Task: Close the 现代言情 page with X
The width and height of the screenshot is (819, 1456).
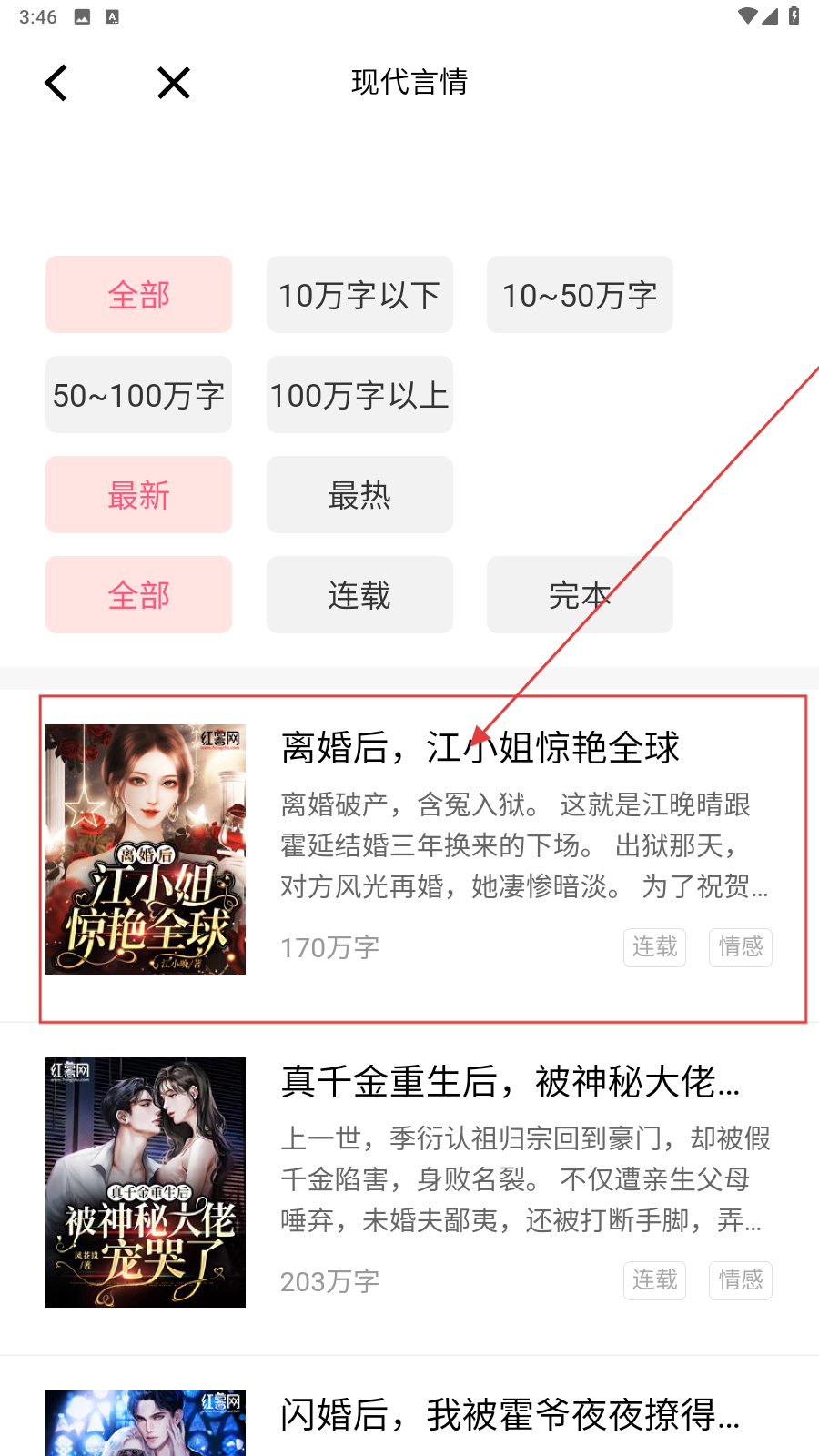Action: [173, 83]
